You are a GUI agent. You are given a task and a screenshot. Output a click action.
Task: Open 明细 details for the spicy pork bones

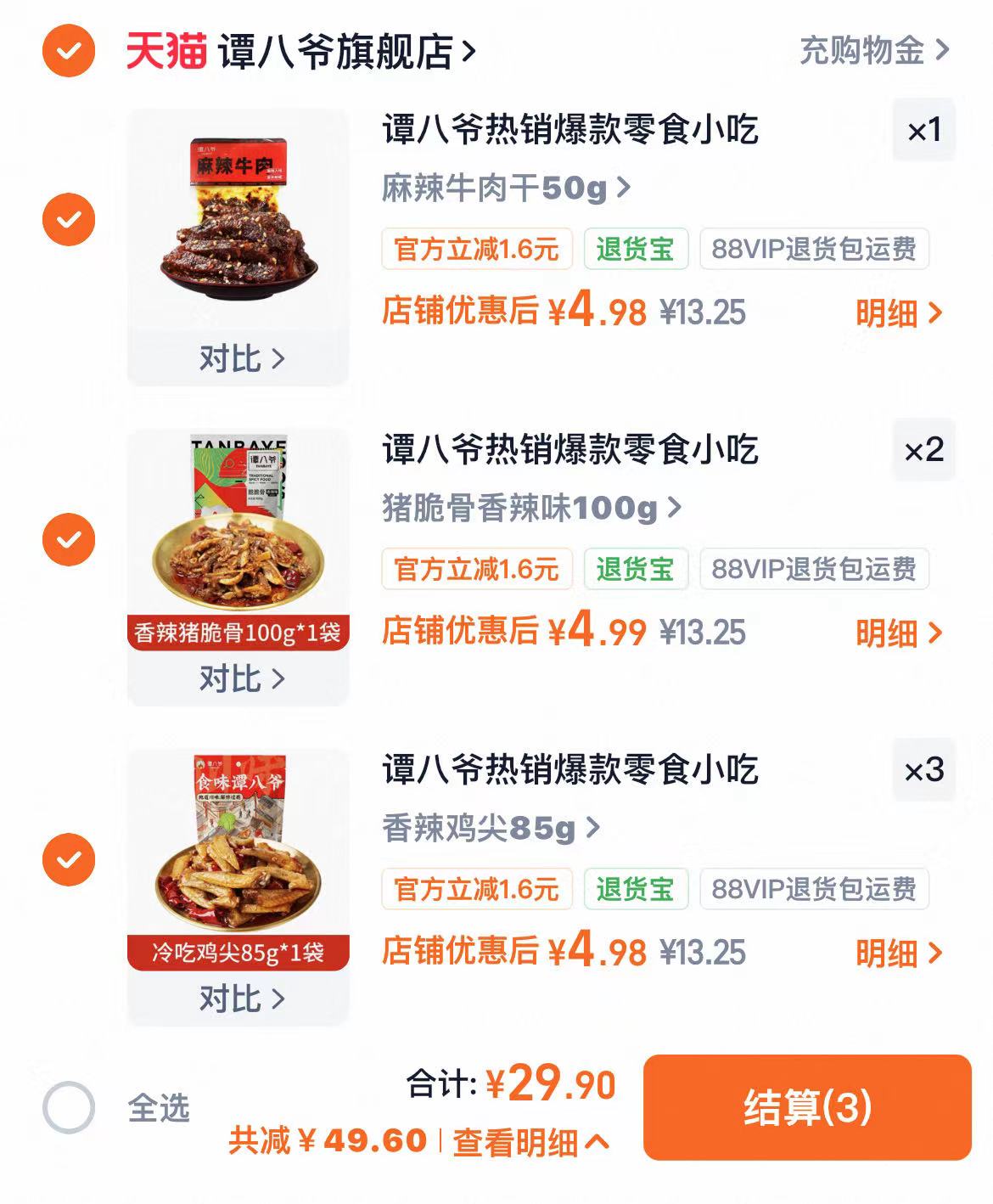coord(896,633)
